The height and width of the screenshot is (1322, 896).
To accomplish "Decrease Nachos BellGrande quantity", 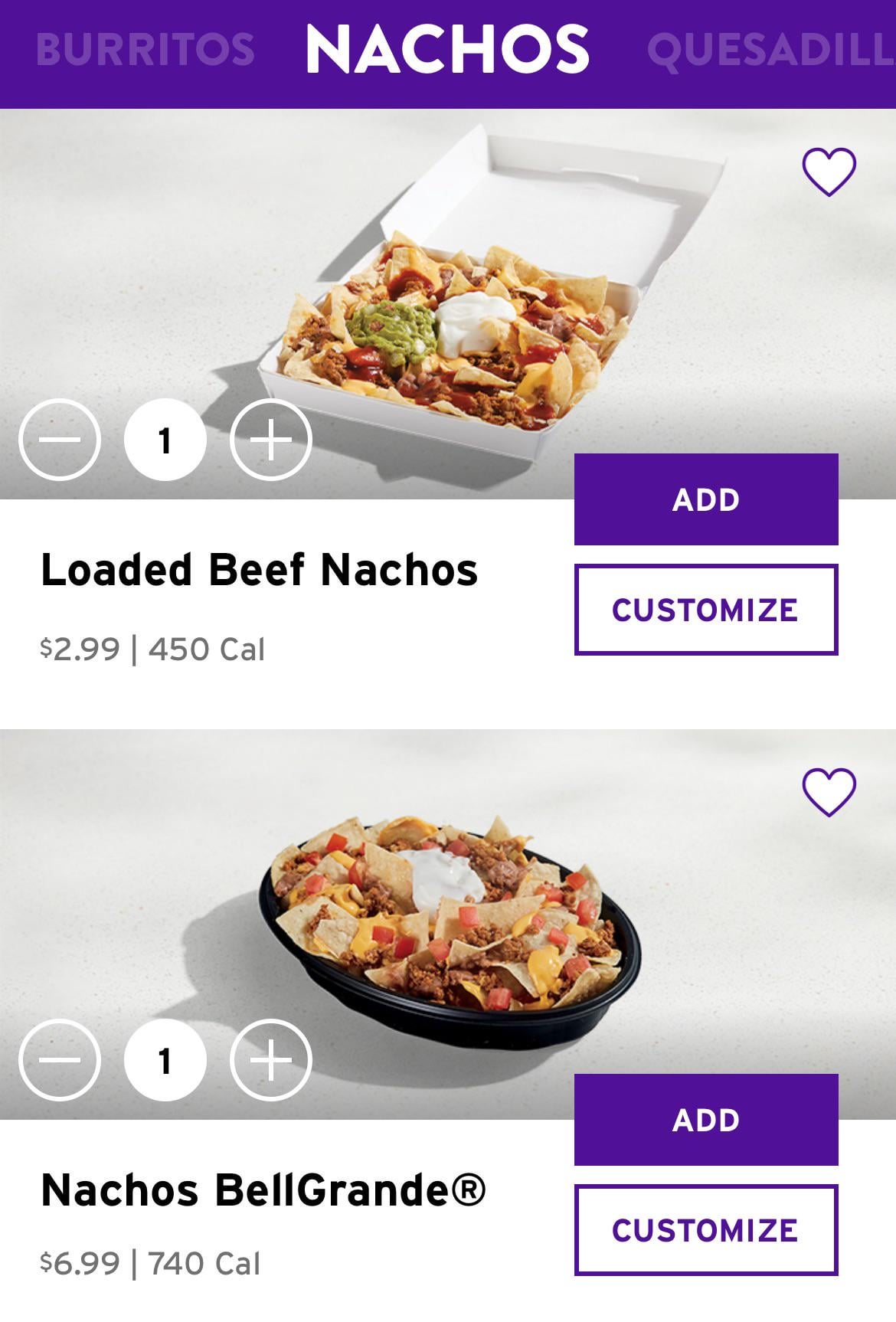I will (x=60, y=1060).
